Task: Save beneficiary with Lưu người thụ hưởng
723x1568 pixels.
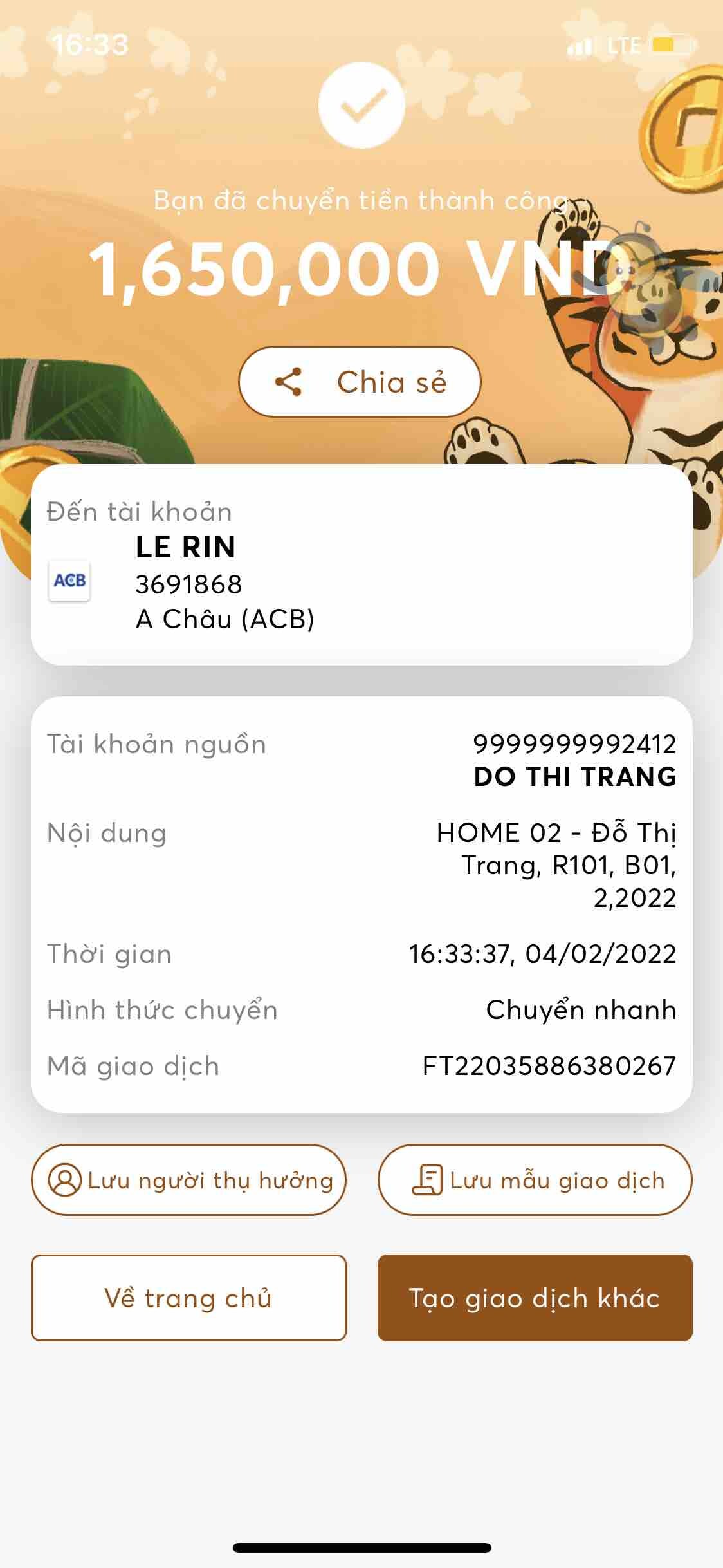Action: coord(188,1180)
